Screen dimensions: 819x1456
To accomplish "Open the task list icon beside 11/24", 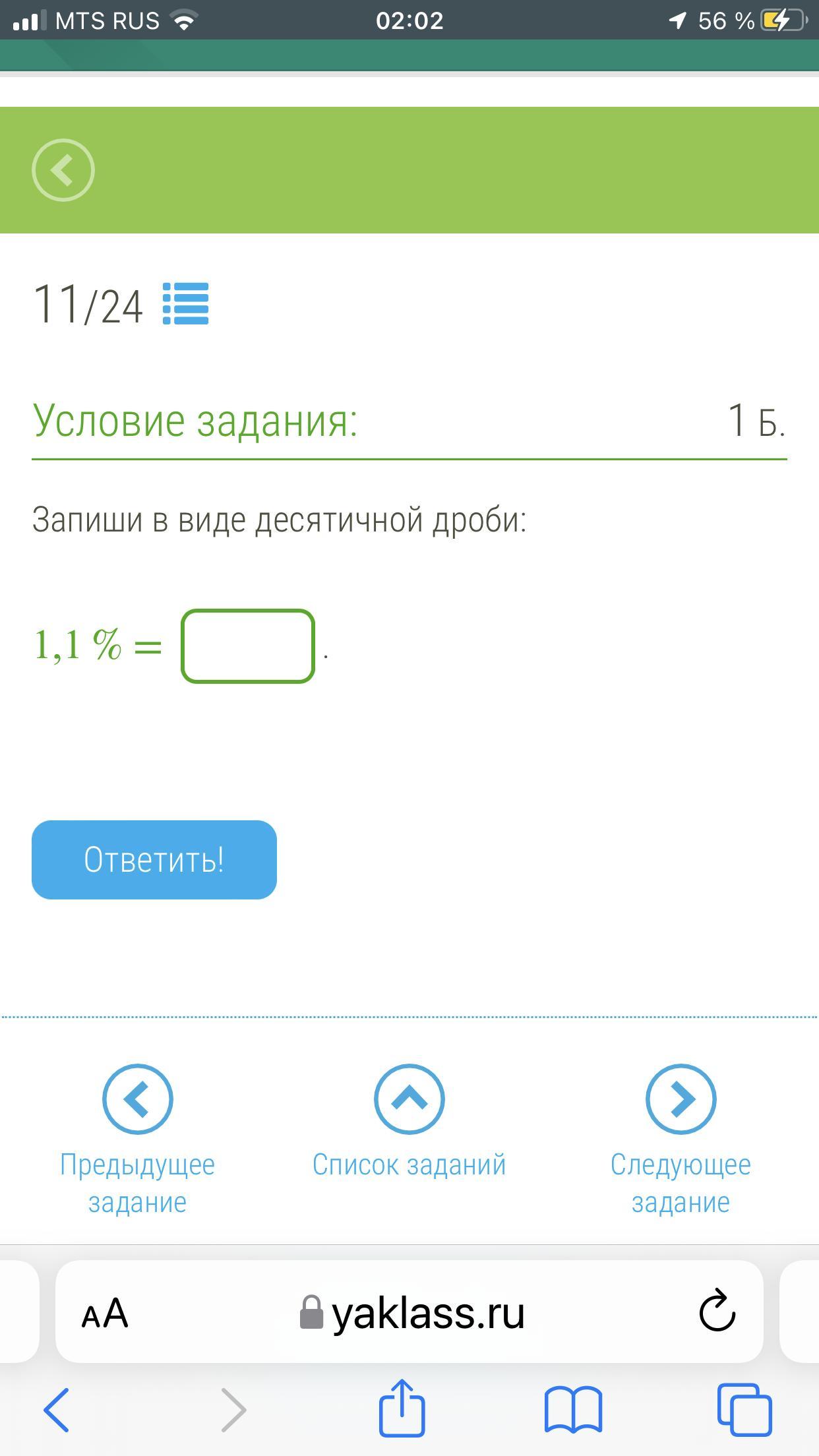I will 186,304.
